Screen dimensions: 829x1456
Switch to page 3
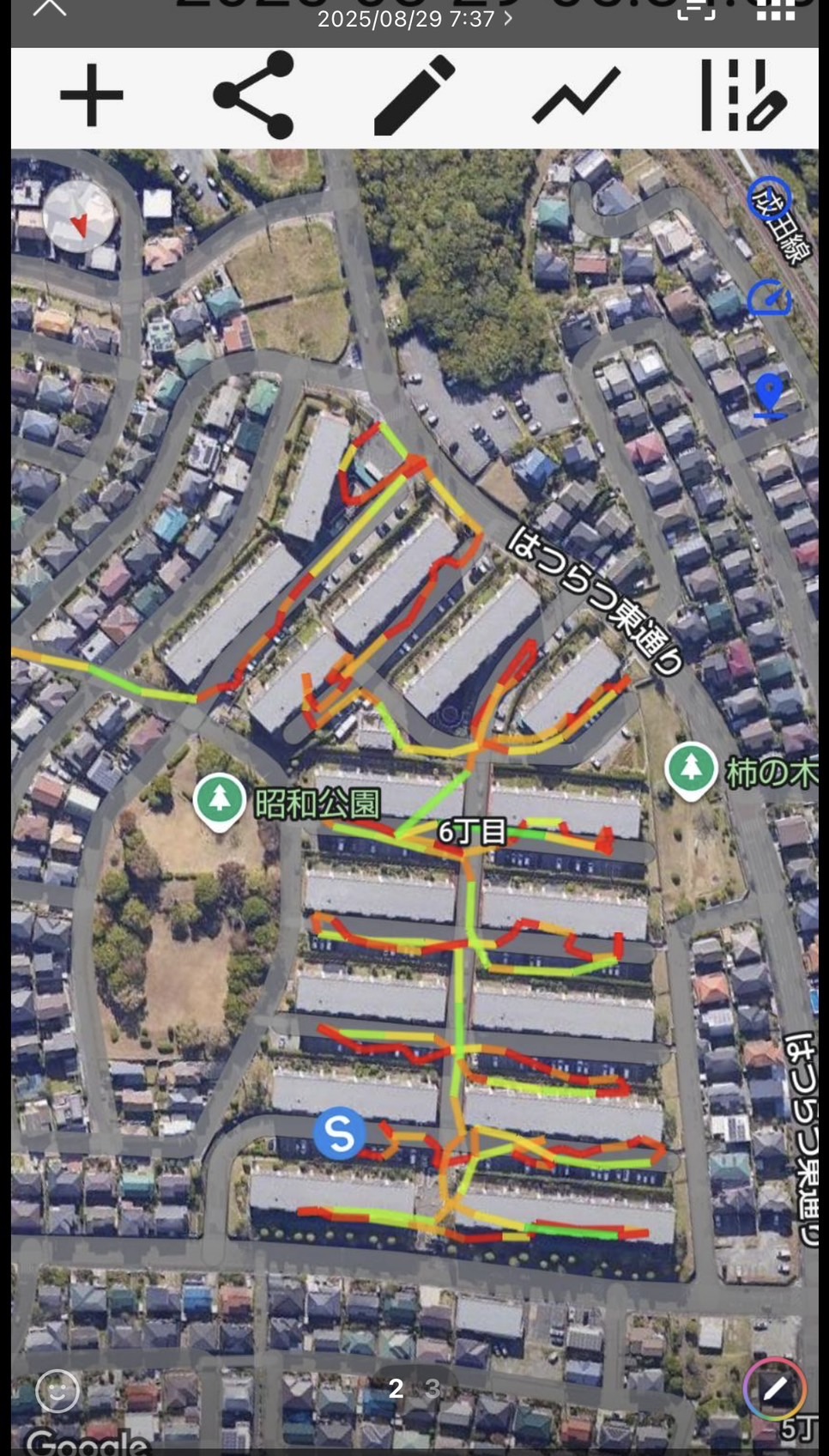(433, 1388)
